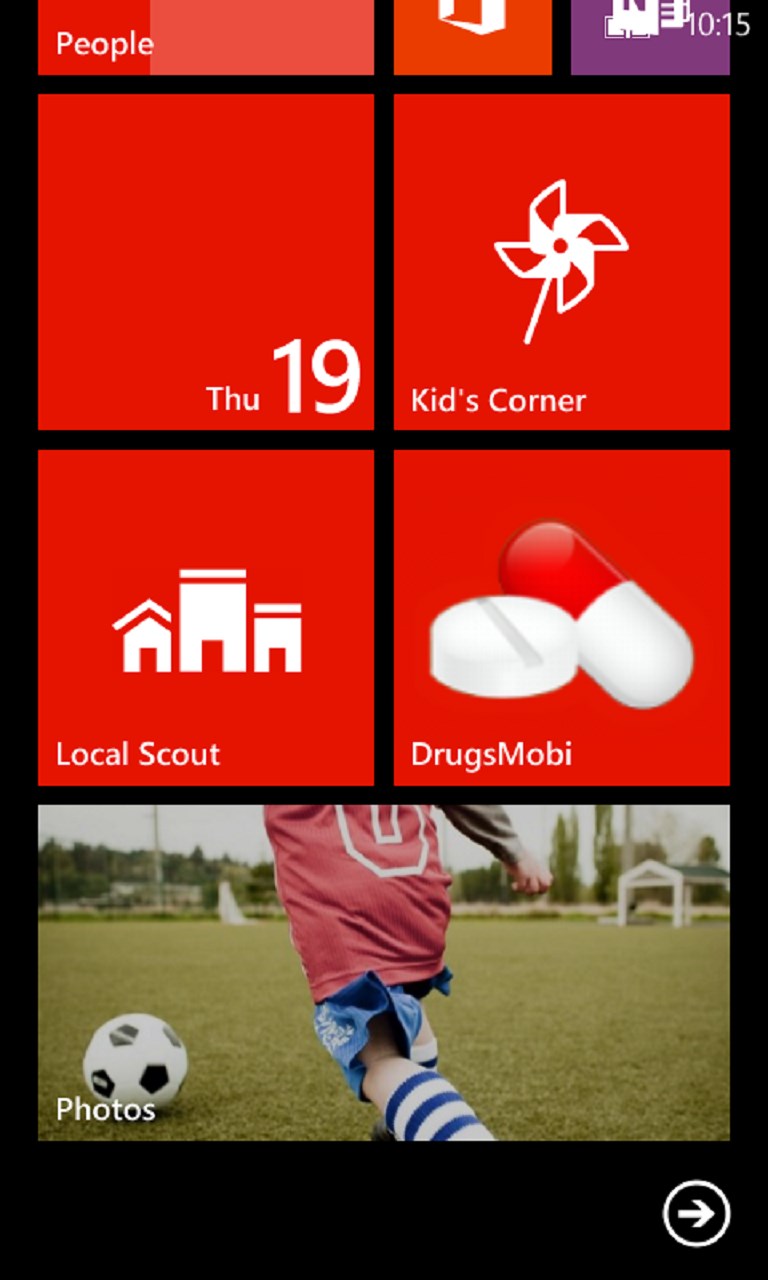Open the People hub
Viewport: 768px width, 1280px height.
tap(205, 37)
